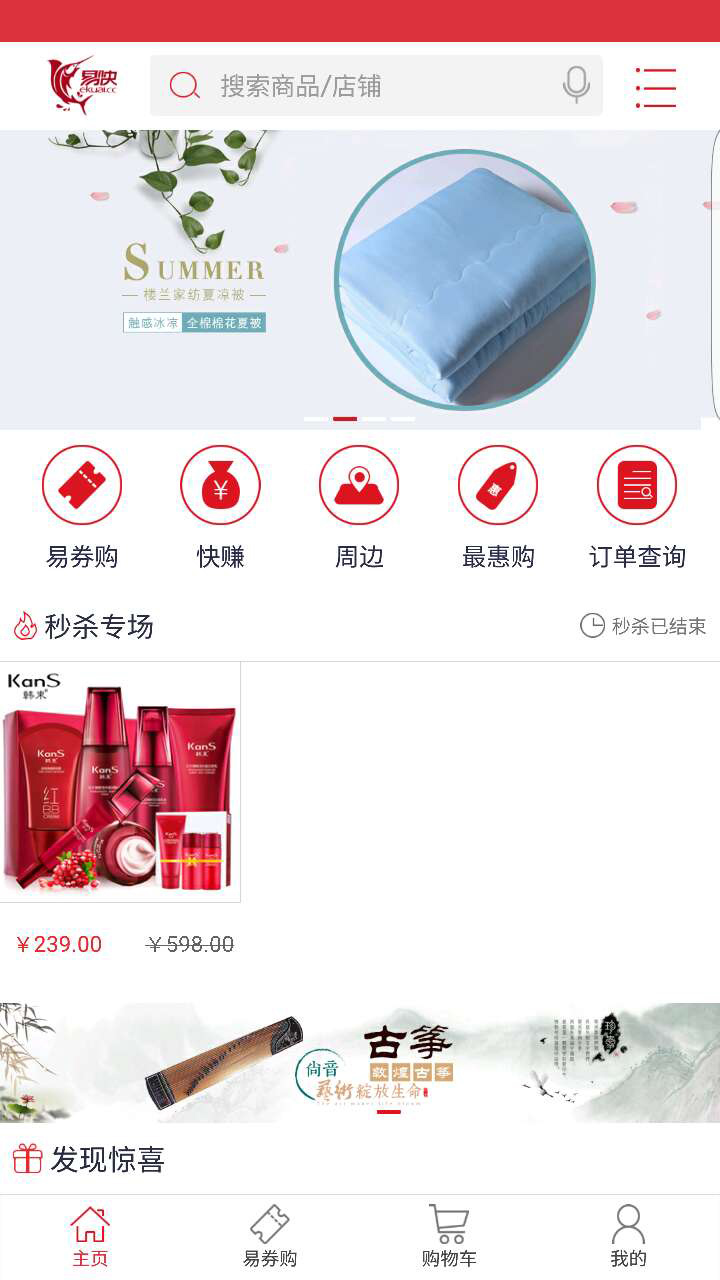Click the ¥239.00 sale price
This screenshot has width=720, height=1280.
pyautogui.click(x=57, y=944)
